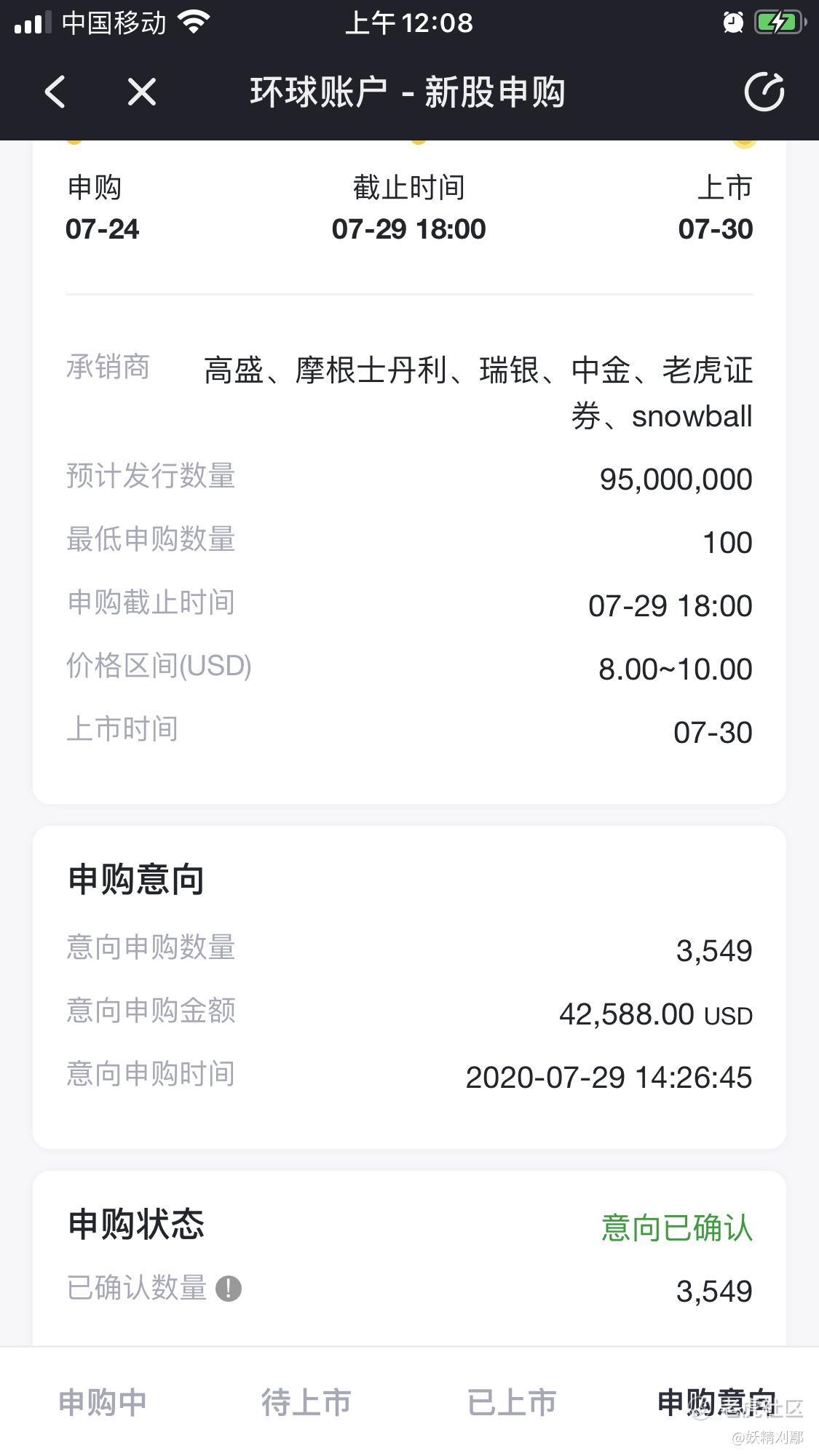The width and height of the screenshot is (819, 1456).
Task: Switch to the 申购中 tab
Action: [103, 1401]
